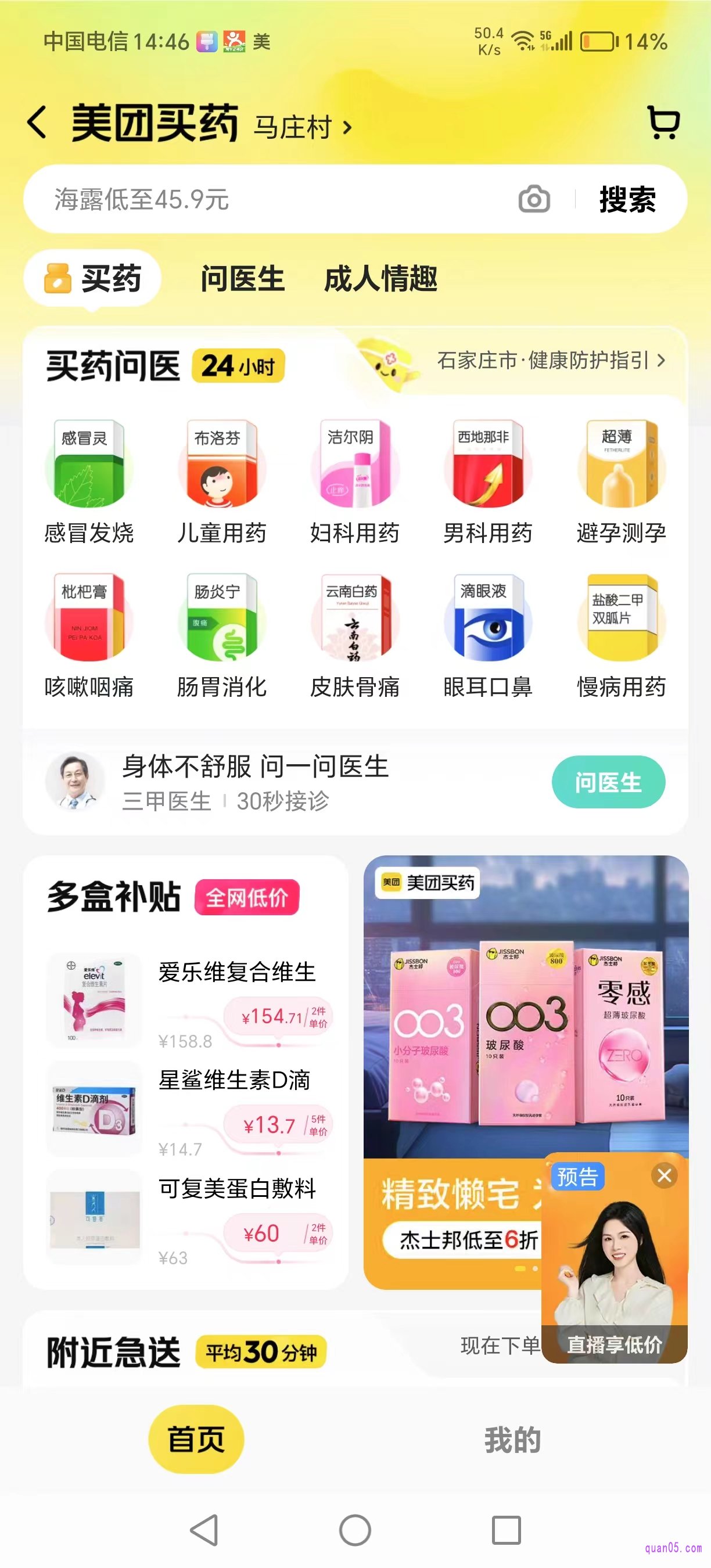The image size is (711, 1568).
Task: Open camera search icon
Action: [534, 200]
